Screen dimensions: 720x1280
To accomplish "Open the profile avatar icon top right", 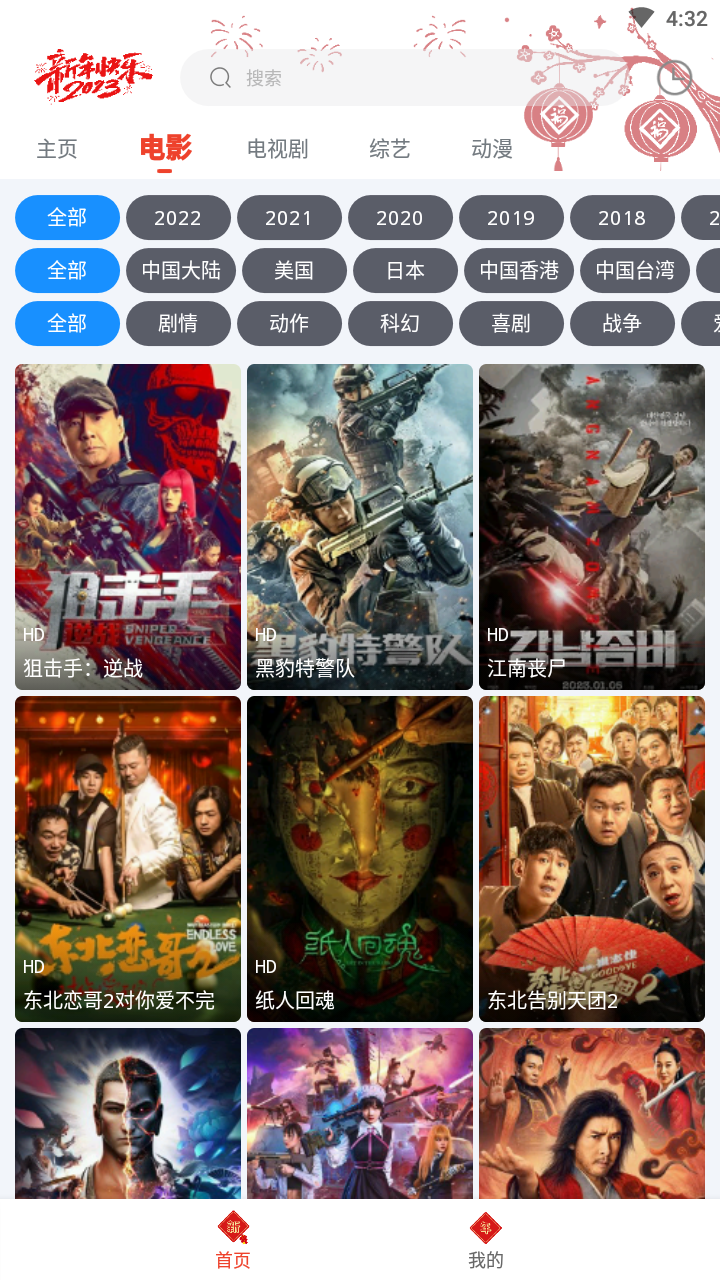I will coord(674,77).
